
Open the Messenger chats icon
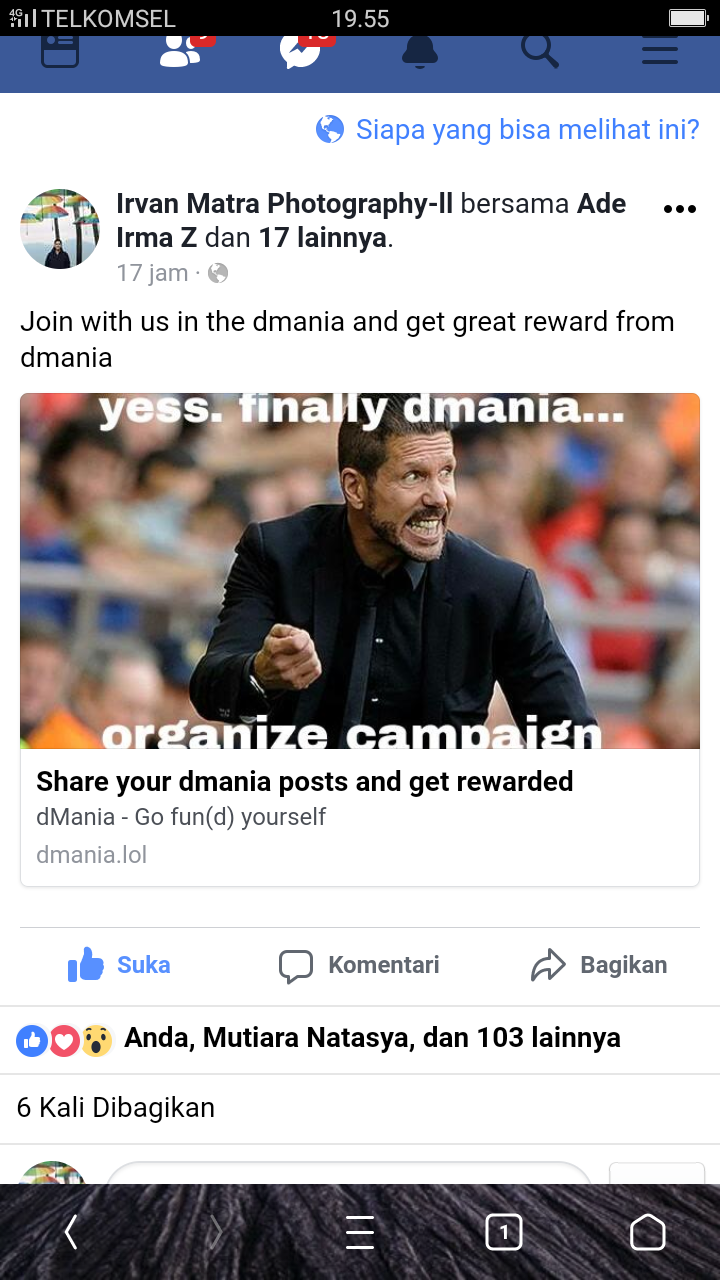[x=302, y=50]
